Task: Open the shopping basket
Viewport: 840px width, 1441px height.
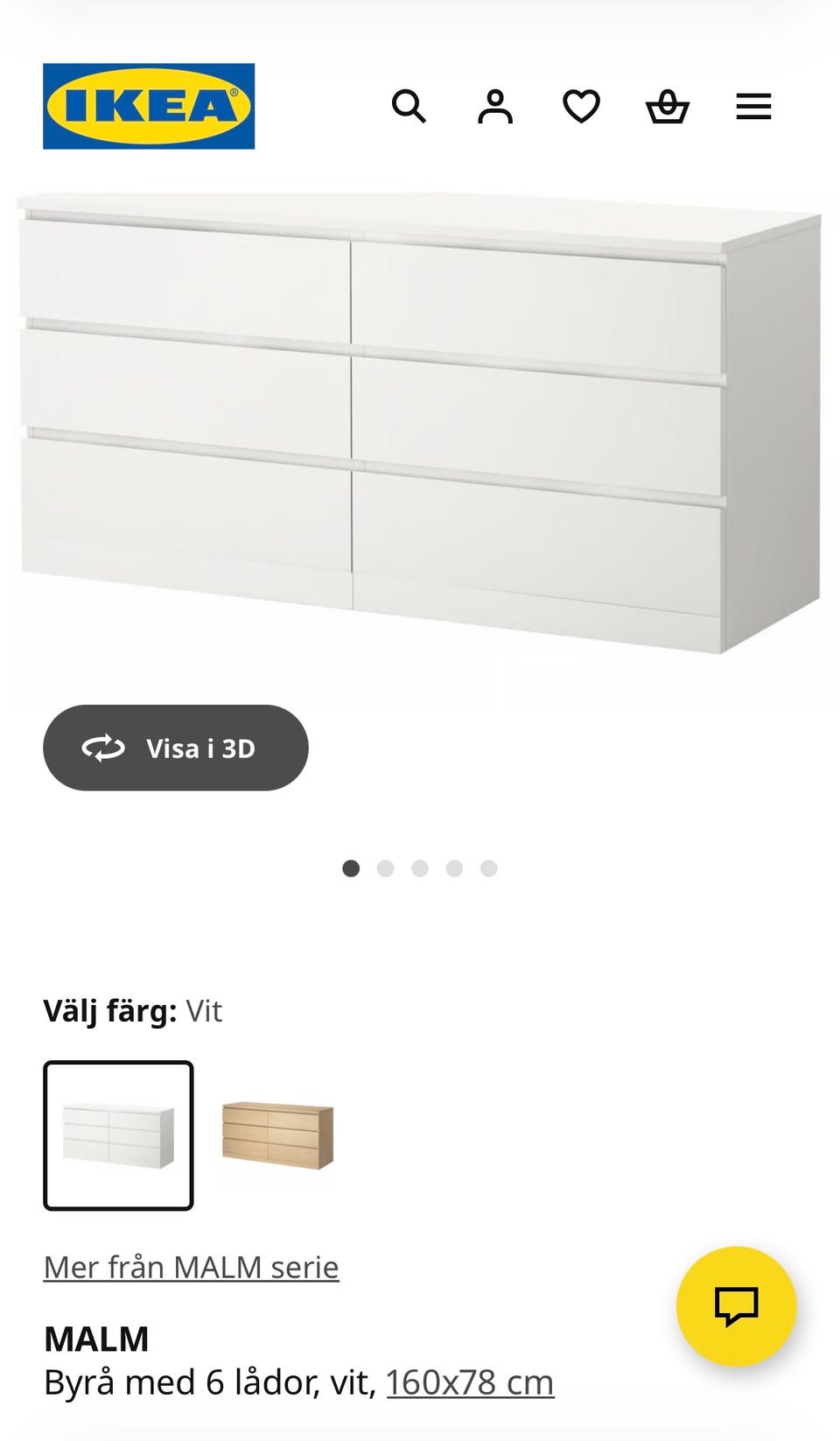Action: tap(668, 106)
